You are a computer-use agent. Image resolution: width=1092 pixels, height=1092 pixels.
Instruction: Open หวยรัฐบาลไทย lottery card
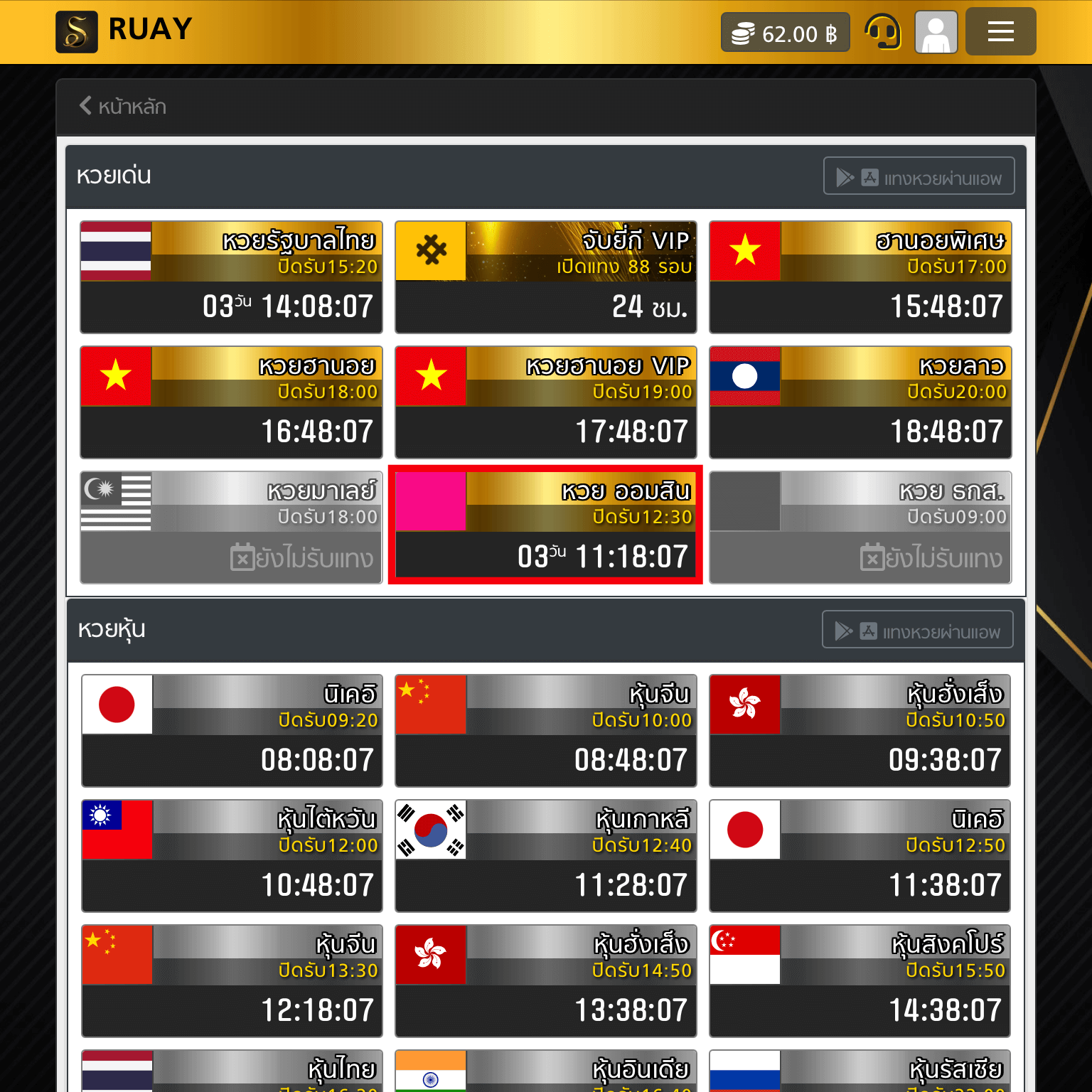(x=231, y=277)
